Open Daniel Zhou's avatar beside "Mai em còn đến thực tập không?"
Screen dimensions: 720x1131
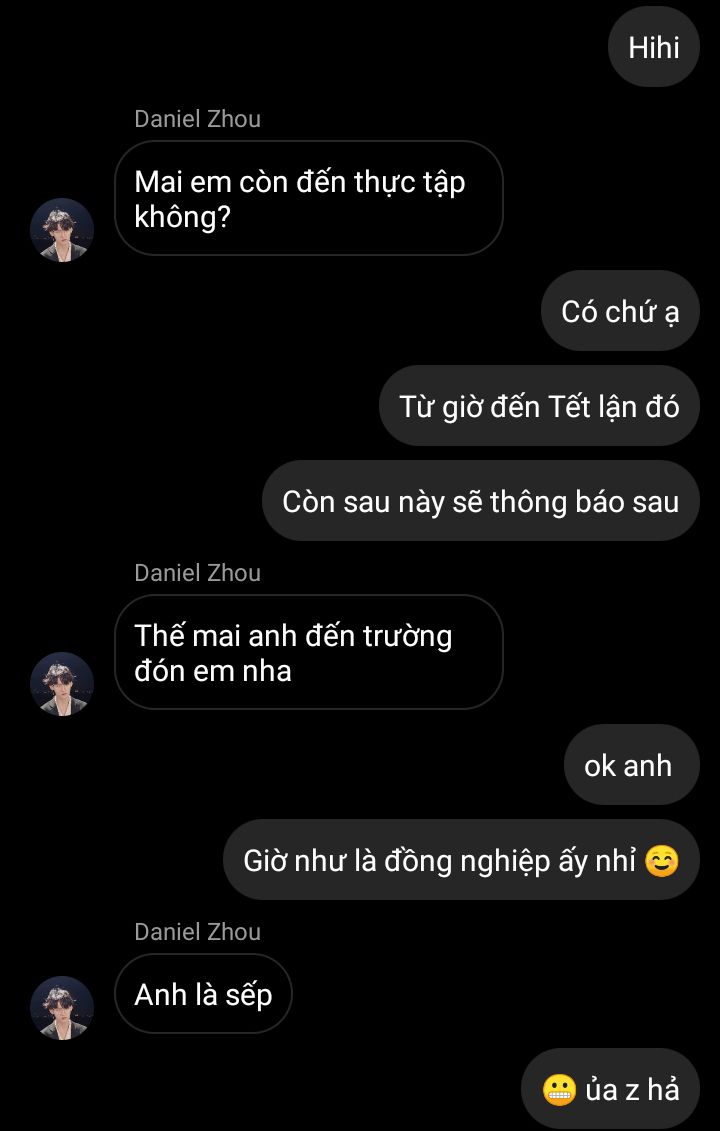pos(62,229)
